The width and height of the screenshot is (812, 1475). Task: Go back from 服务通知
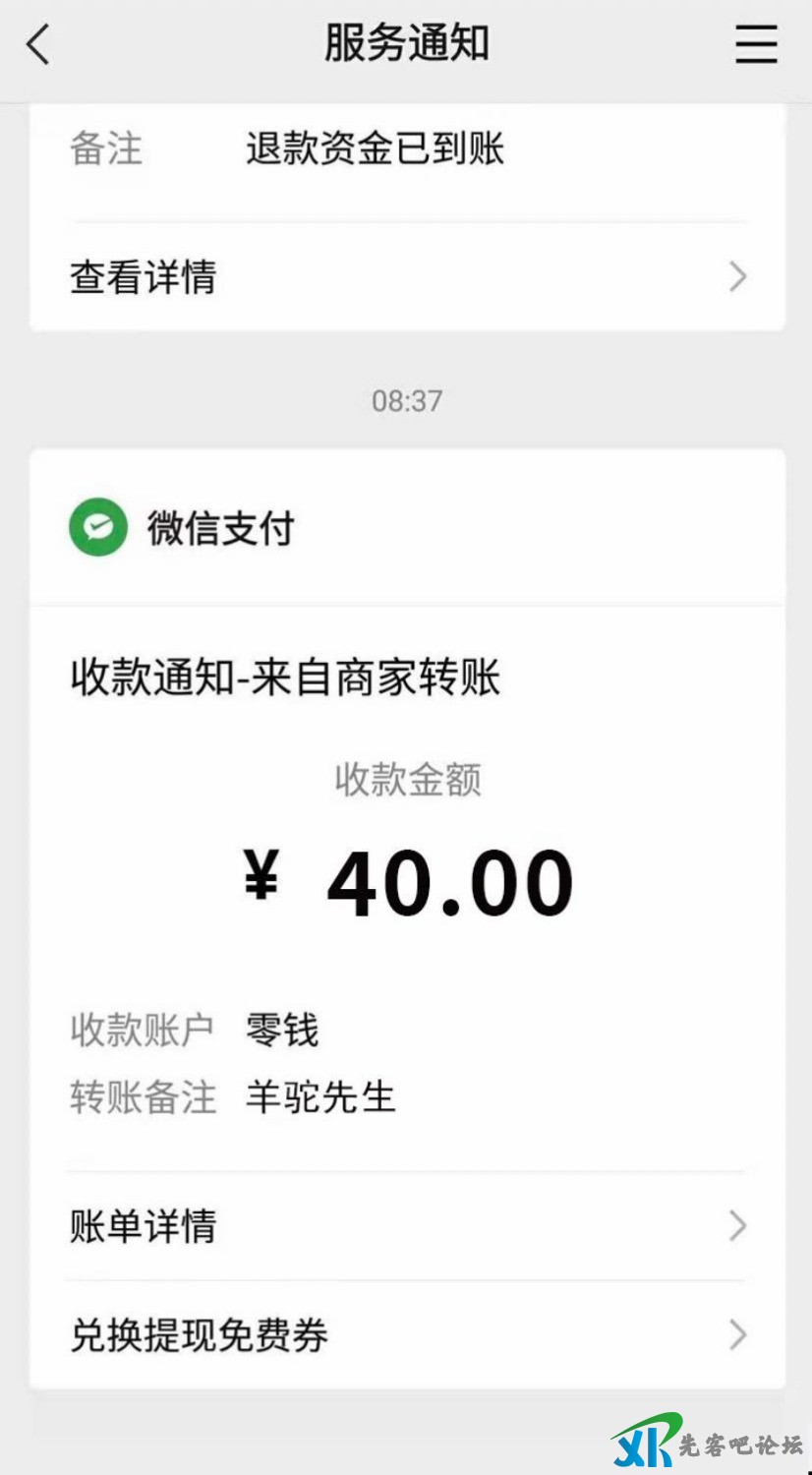(x=38, y=44)
